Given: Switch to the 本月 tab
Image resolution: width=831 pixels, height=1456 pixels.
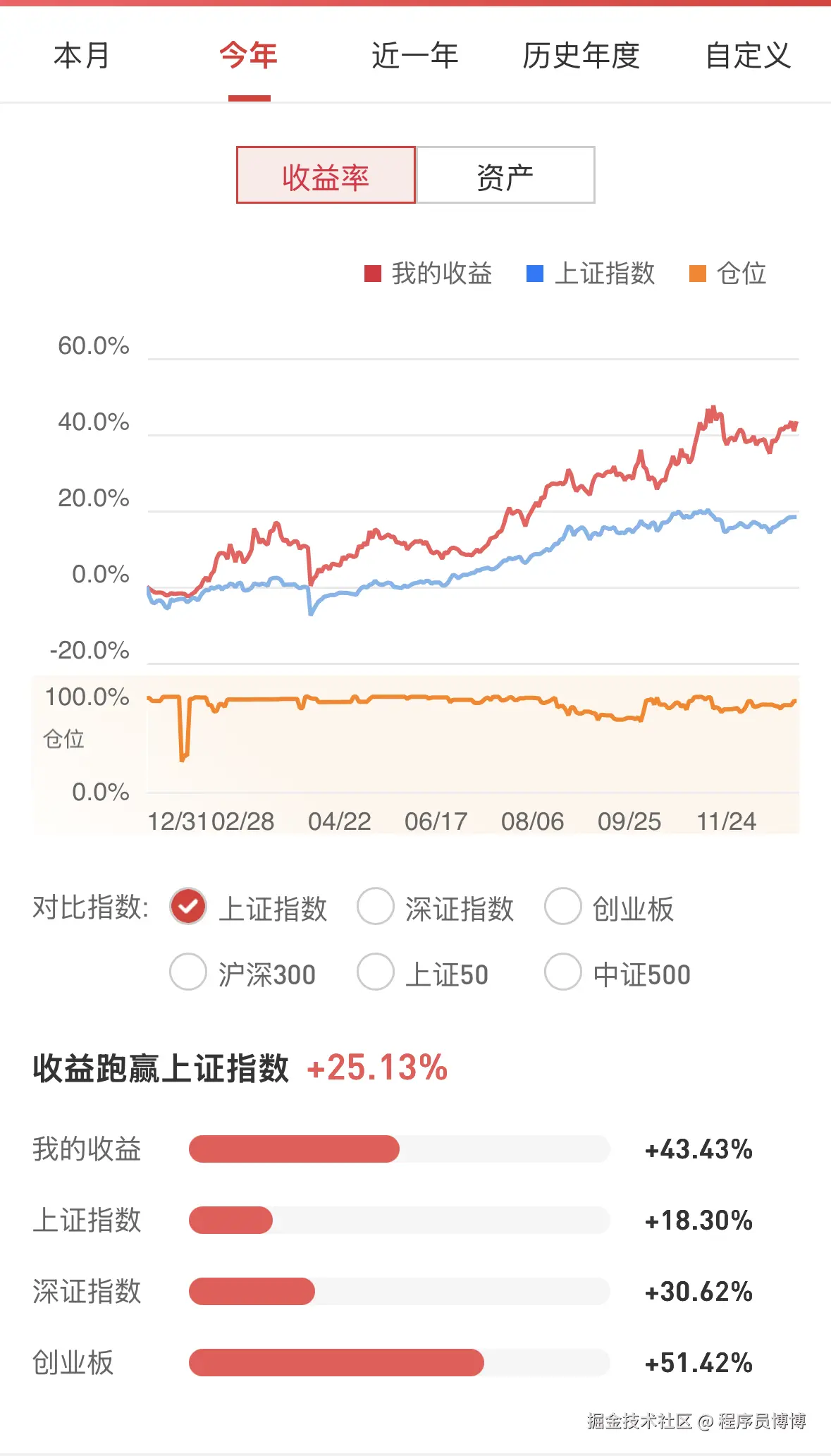Looking at the screenshot, I should [81, 56].
